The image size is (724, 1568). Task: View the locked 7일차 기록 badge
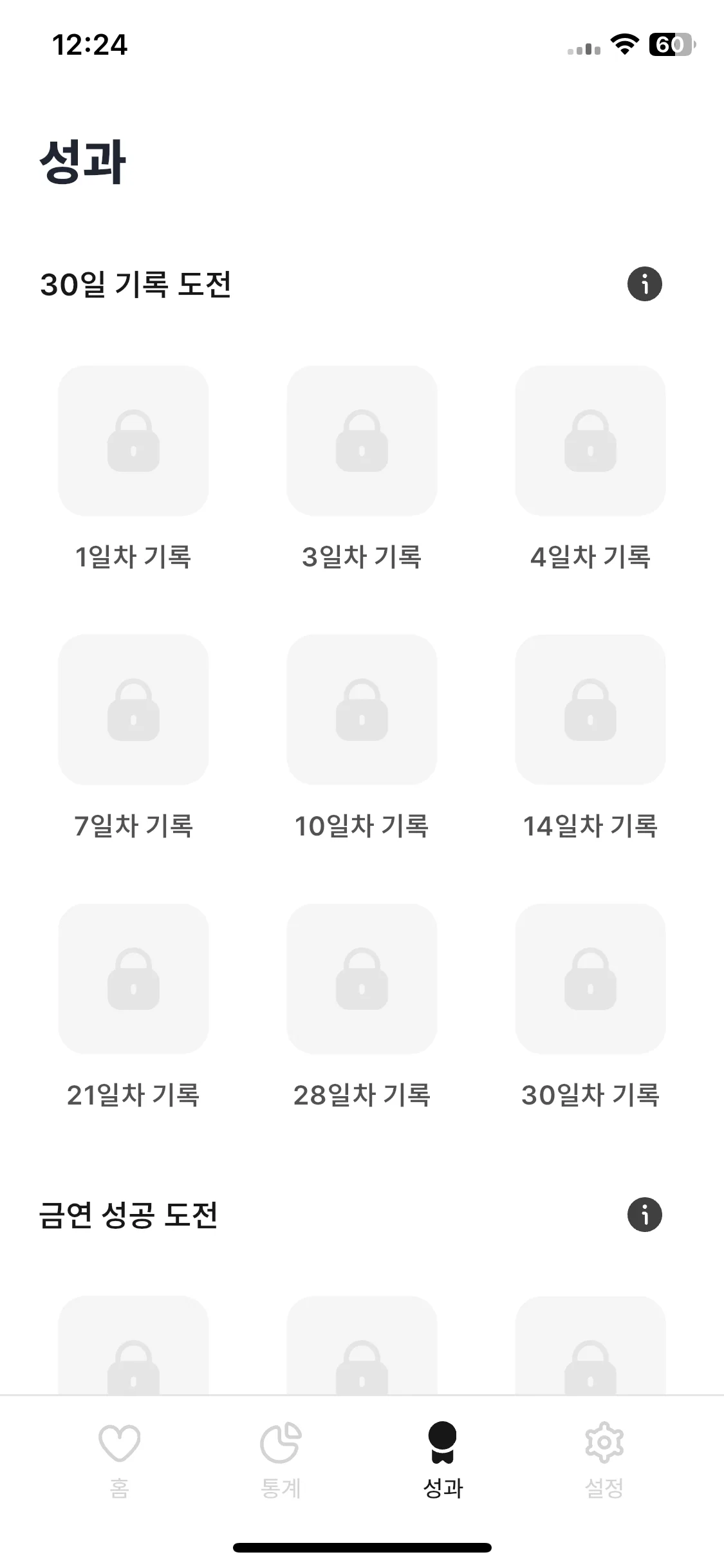tap(133, 709)
